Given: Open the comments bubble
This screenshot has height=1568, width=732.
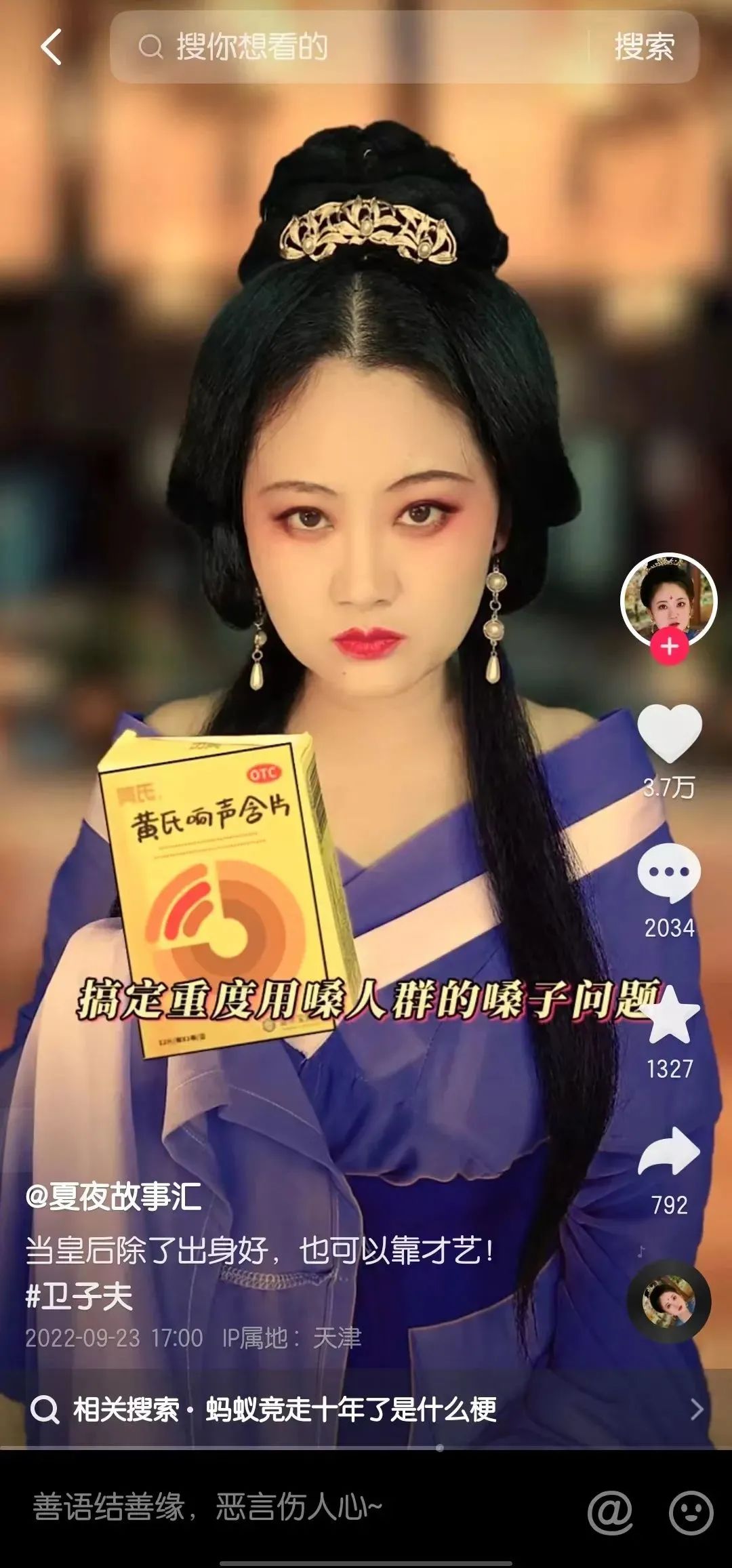Looking at the screenshot, I should (669, 873).
